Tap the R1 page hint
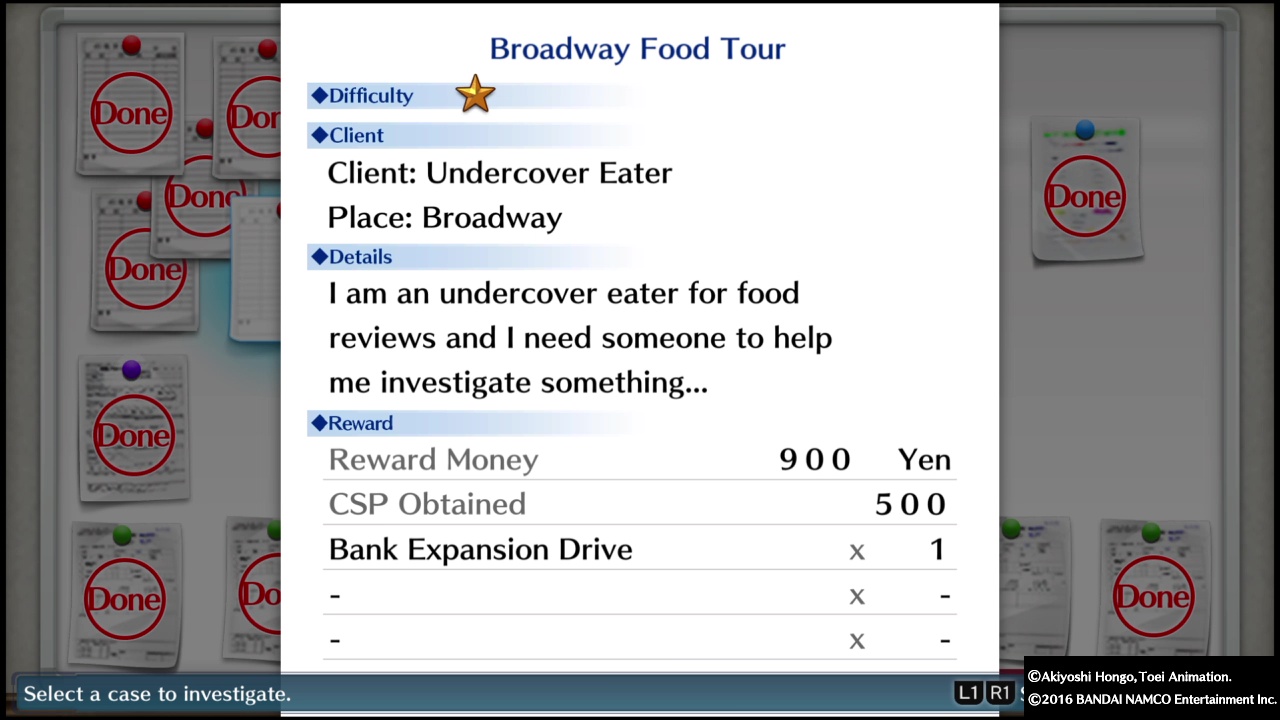The width and height of the screenshot is (1280, 720). tap(1000, 693)
